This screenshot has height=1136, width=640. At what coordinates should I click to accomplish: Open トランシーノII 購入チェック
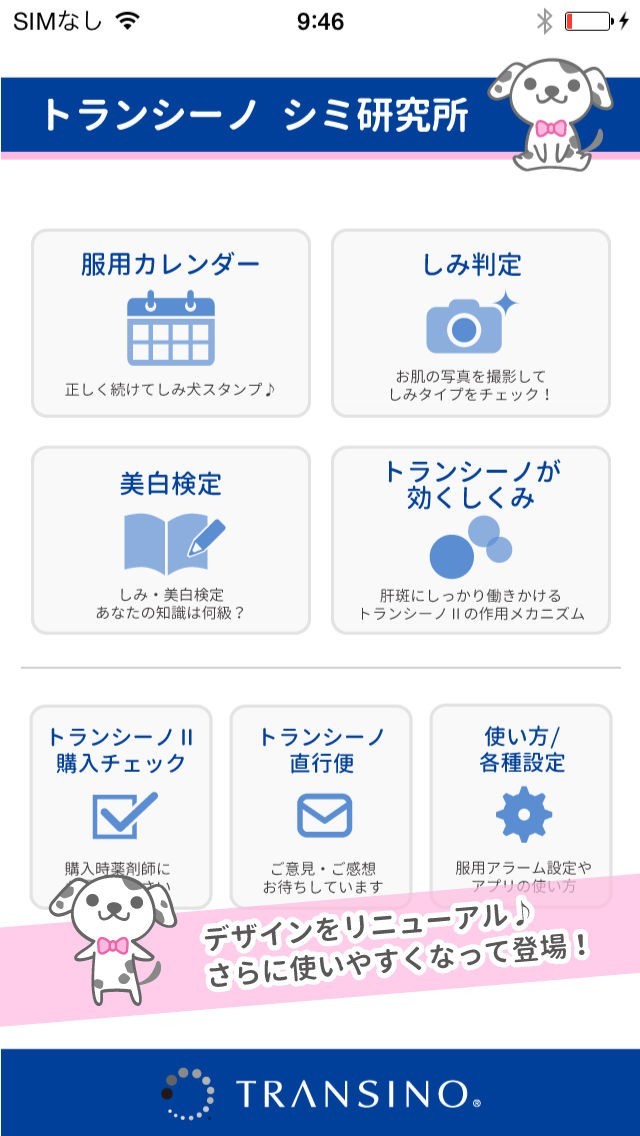[121, 790]
